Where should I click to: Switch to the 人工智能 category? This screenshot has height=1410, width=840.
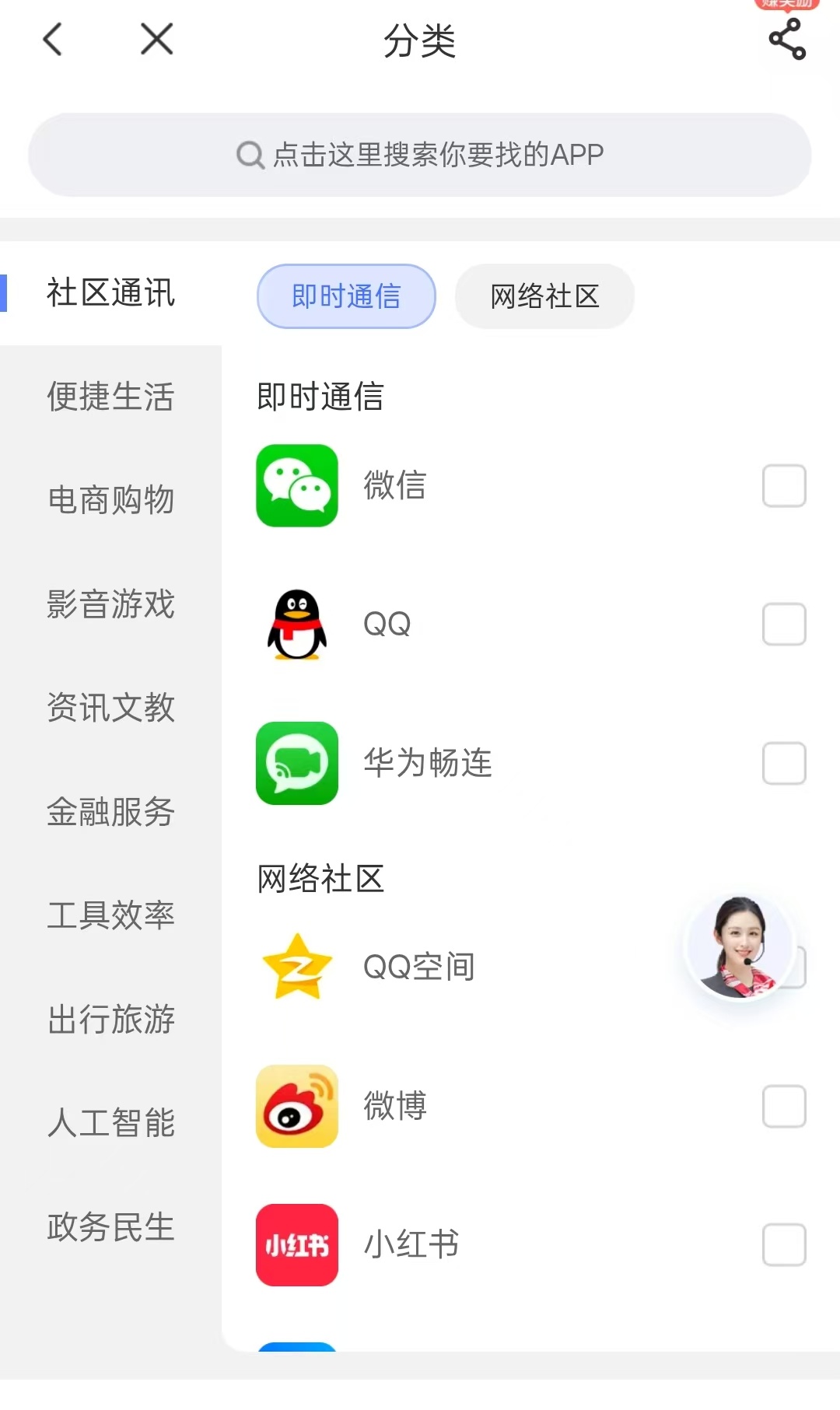110,1123
